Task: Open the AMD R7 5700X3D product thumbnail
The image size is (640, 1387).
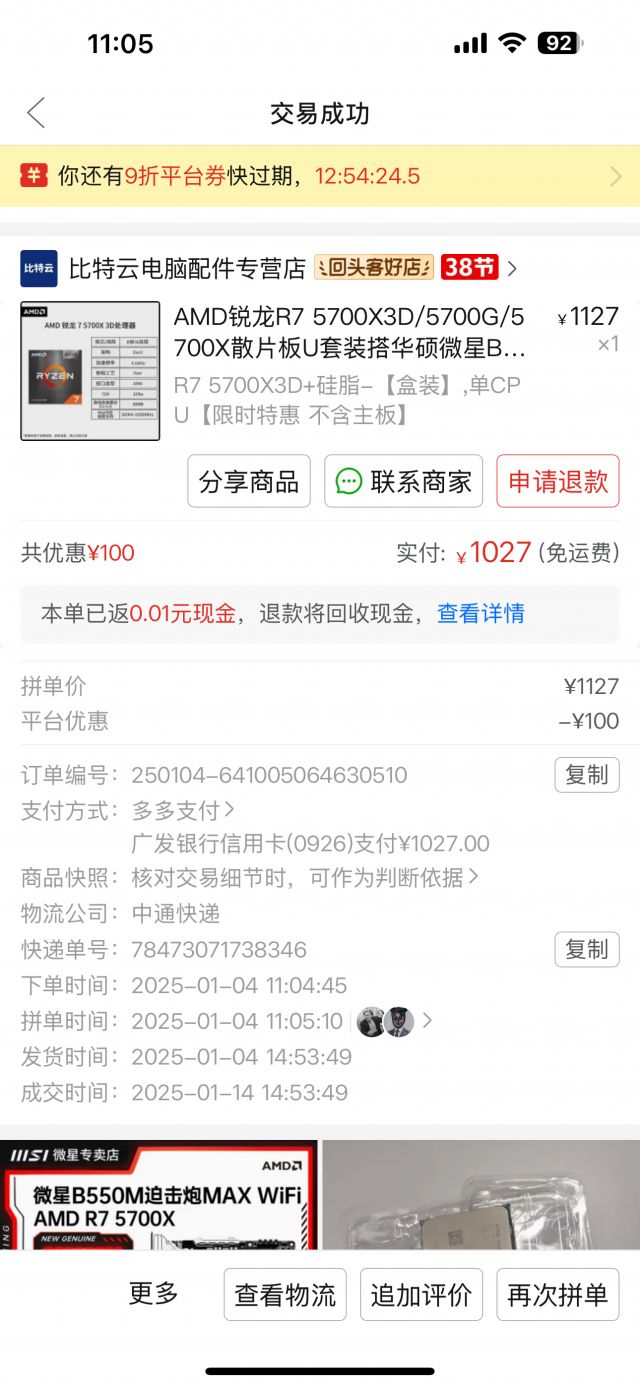Action: pyautogui.click(x=90, y=371)
